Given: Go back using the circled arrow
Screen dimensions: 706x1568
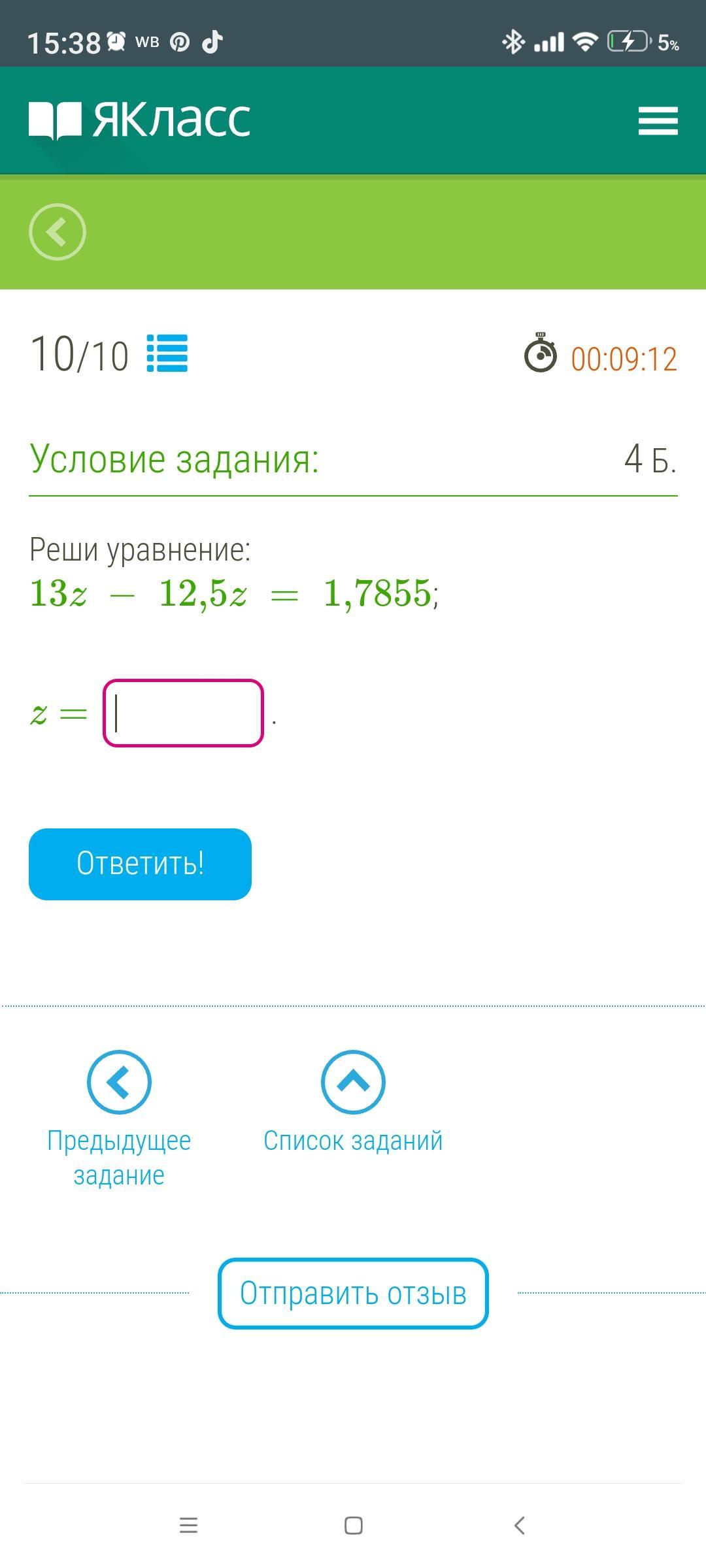Looking at the screenshot, I should (58, 232).
